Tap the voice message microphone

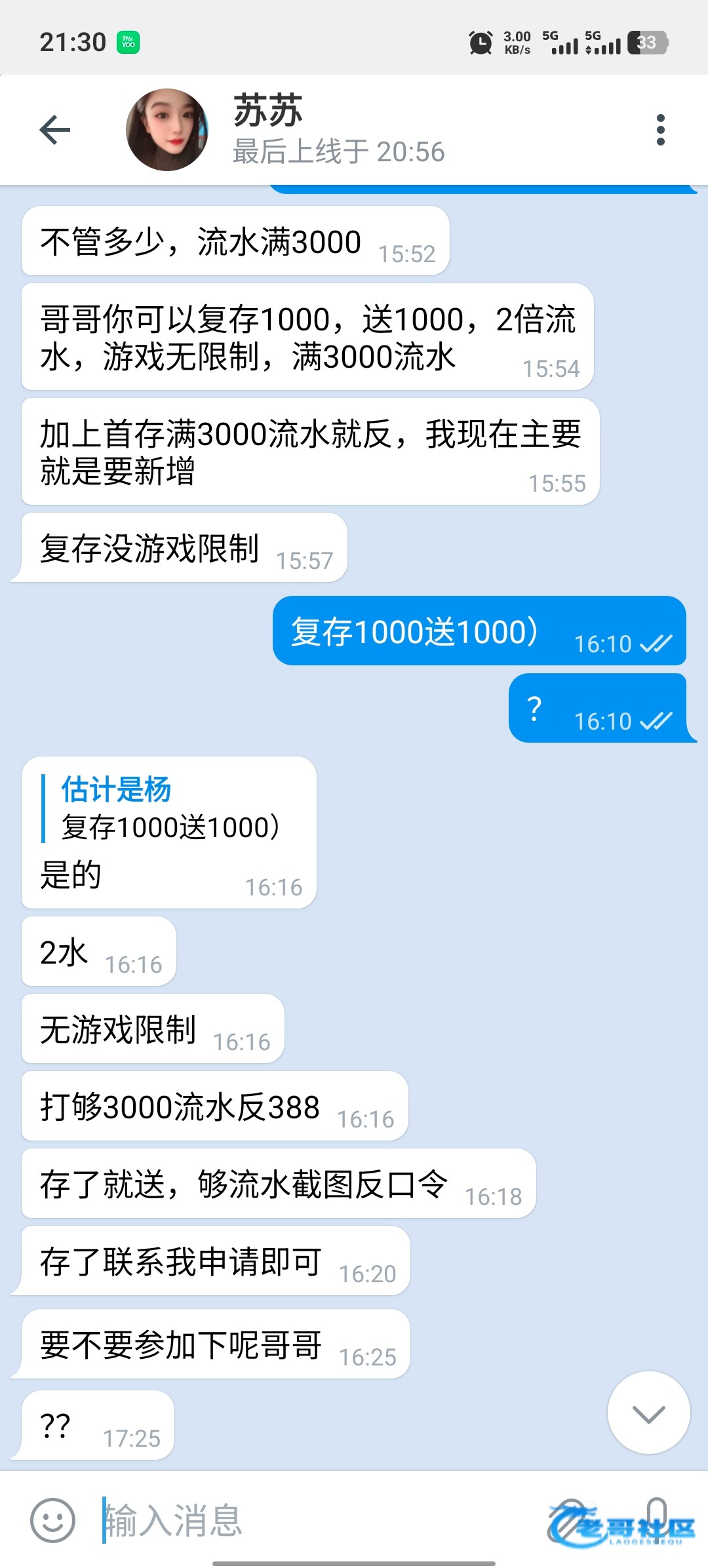(658, 1519)
